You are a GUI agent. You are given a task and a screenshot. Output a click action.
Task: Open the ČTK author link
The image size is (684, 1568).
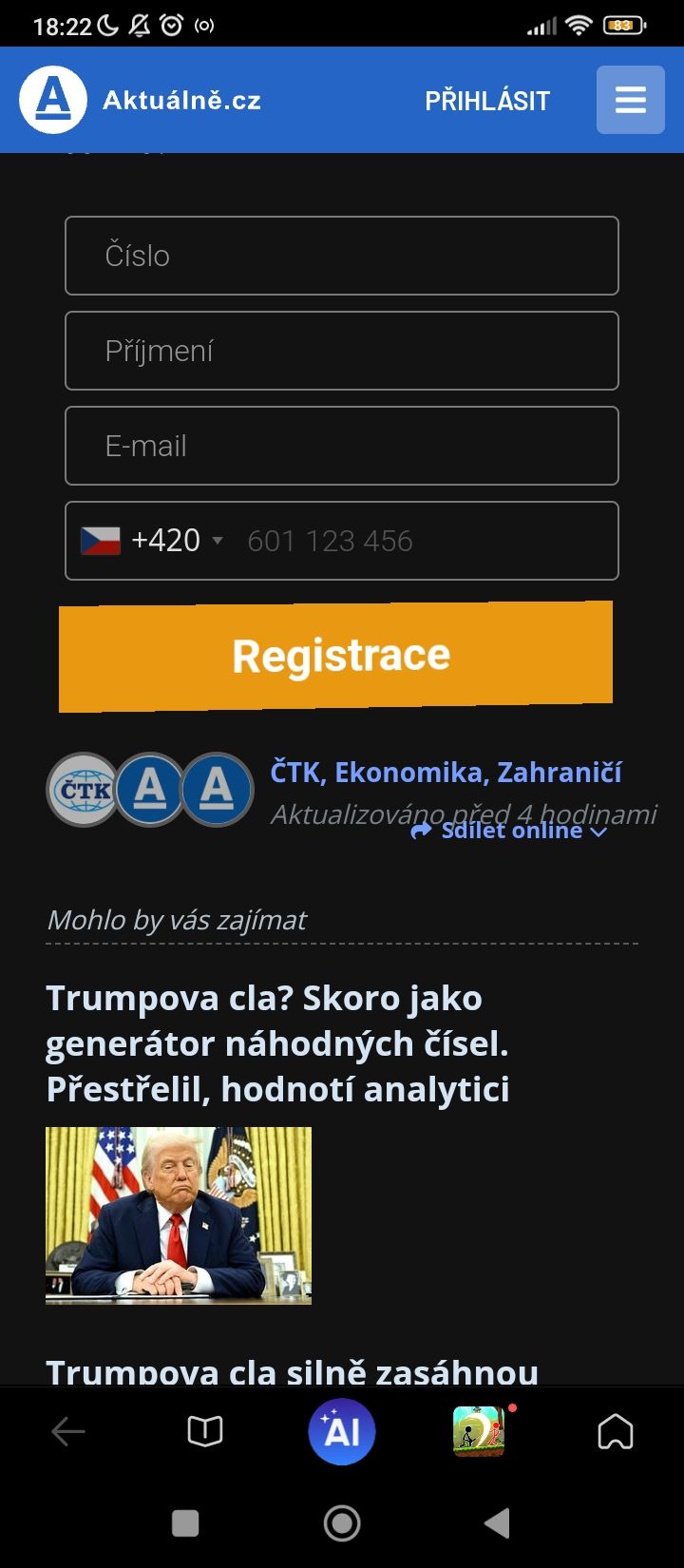pos(295,773)
